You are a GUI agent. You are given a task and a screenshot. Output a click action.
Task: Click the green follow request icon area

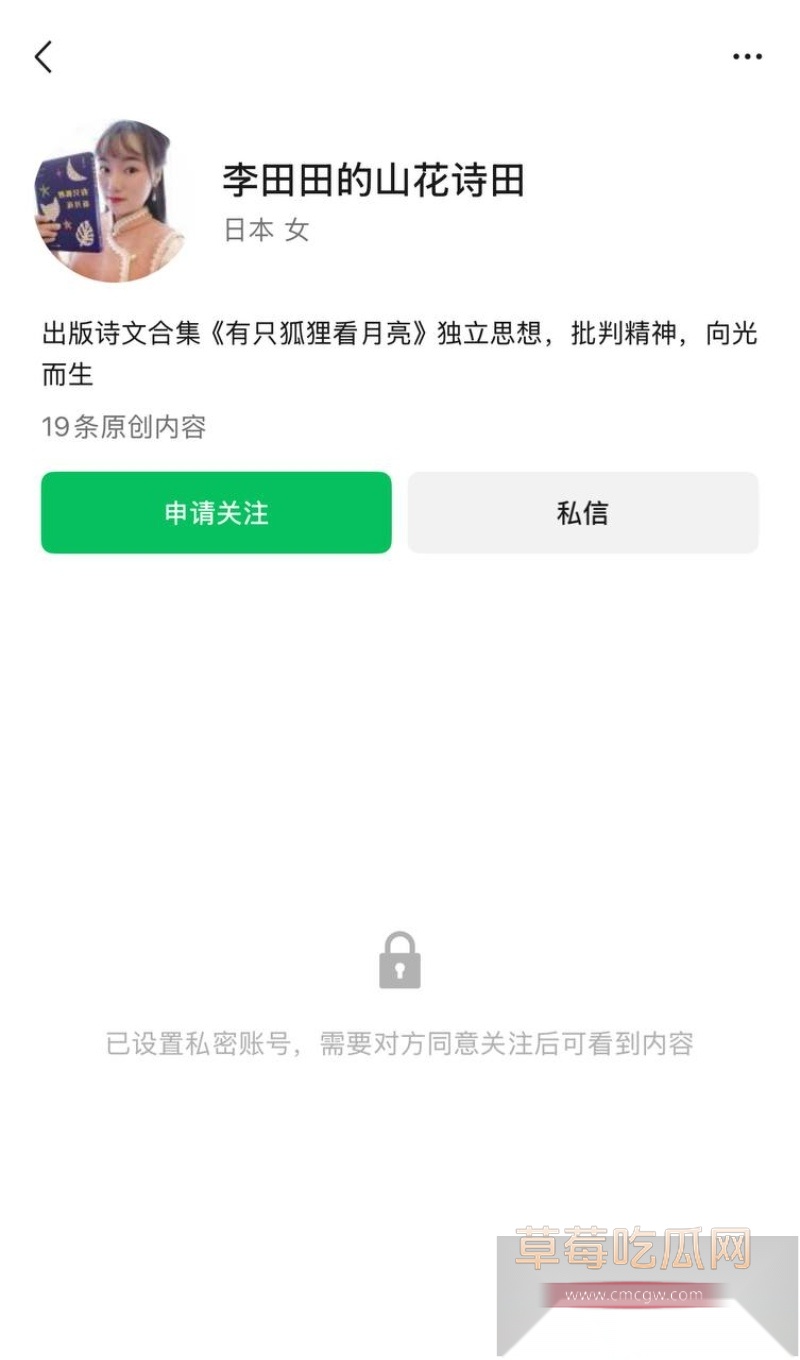coord(215,512)
